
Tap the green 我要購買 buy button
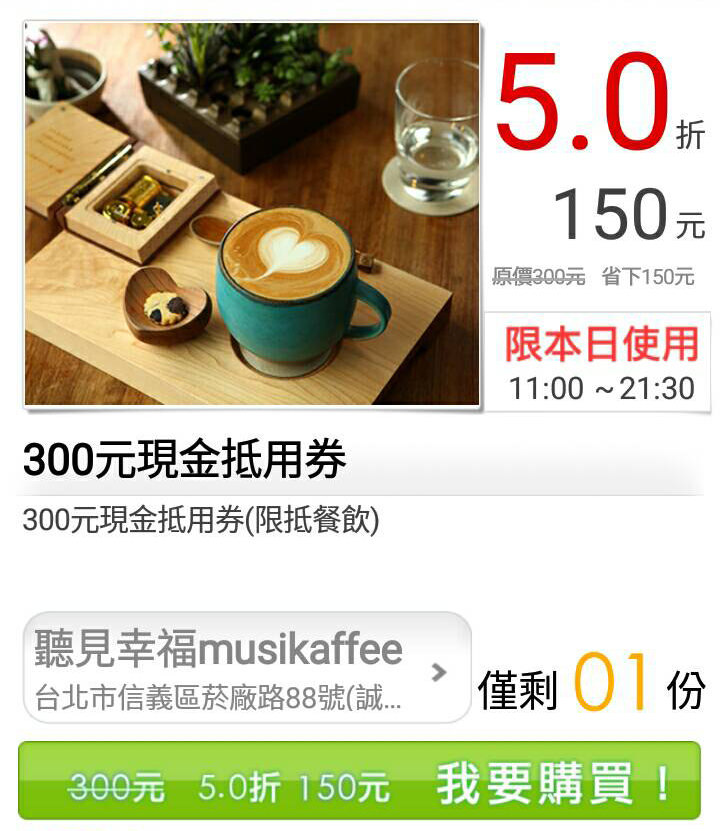[360, 781]
